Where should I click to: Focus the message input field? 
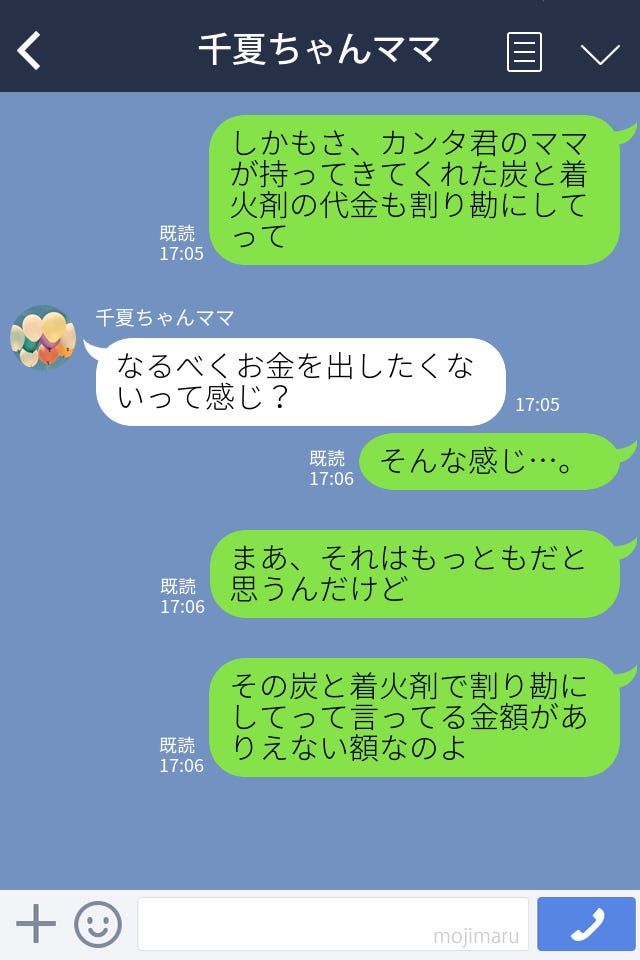(x=332, y=924)
